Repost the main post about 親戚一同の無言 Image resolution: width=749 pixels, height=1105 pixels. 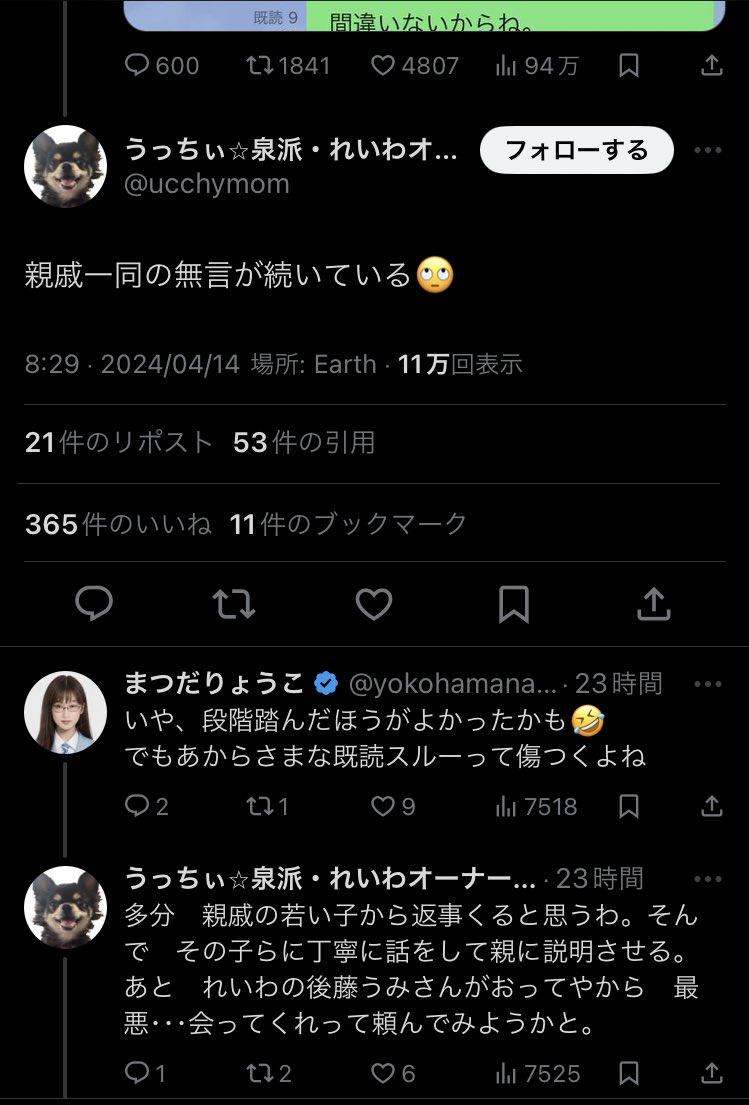tap(233, 605)
